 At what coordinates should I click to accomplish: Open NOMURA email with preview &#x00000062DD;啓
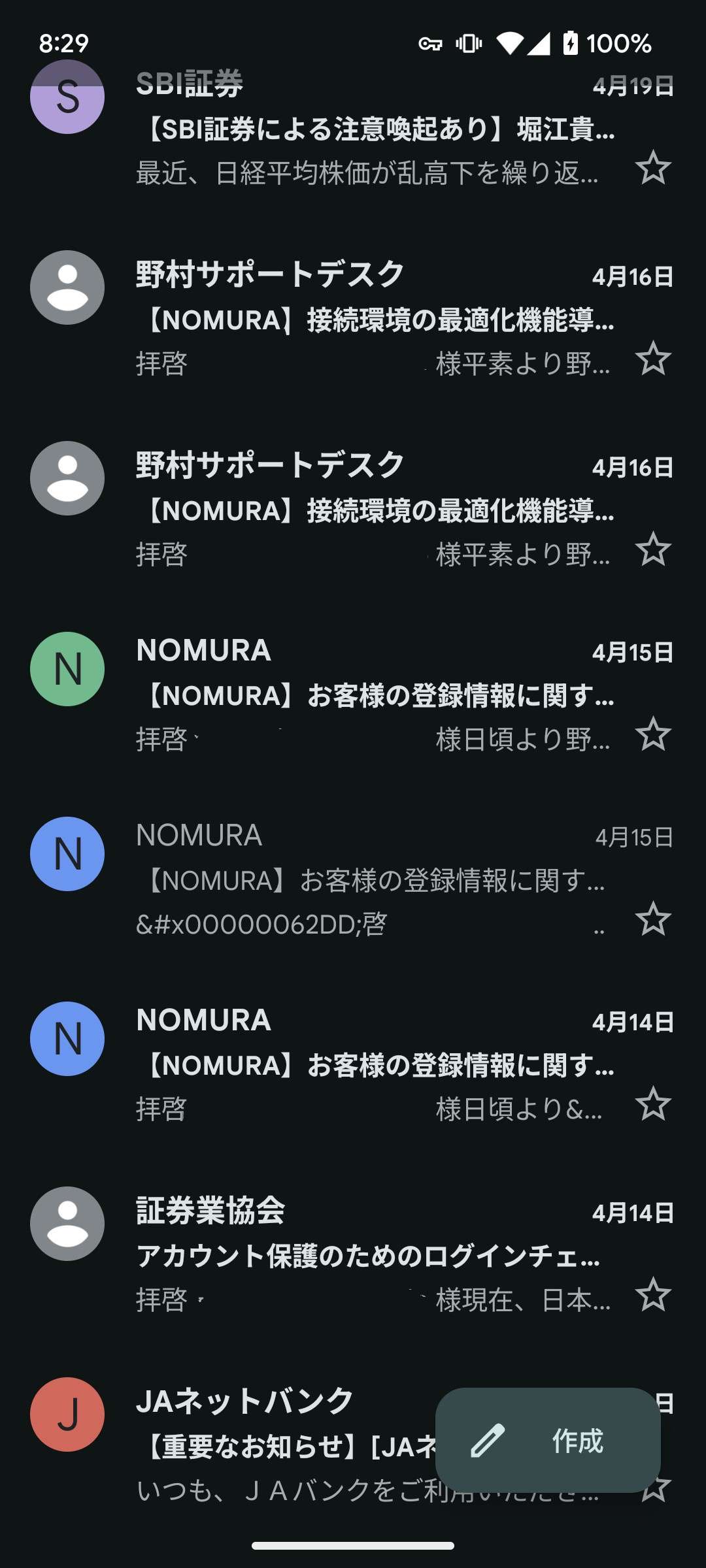coord(373,881)
